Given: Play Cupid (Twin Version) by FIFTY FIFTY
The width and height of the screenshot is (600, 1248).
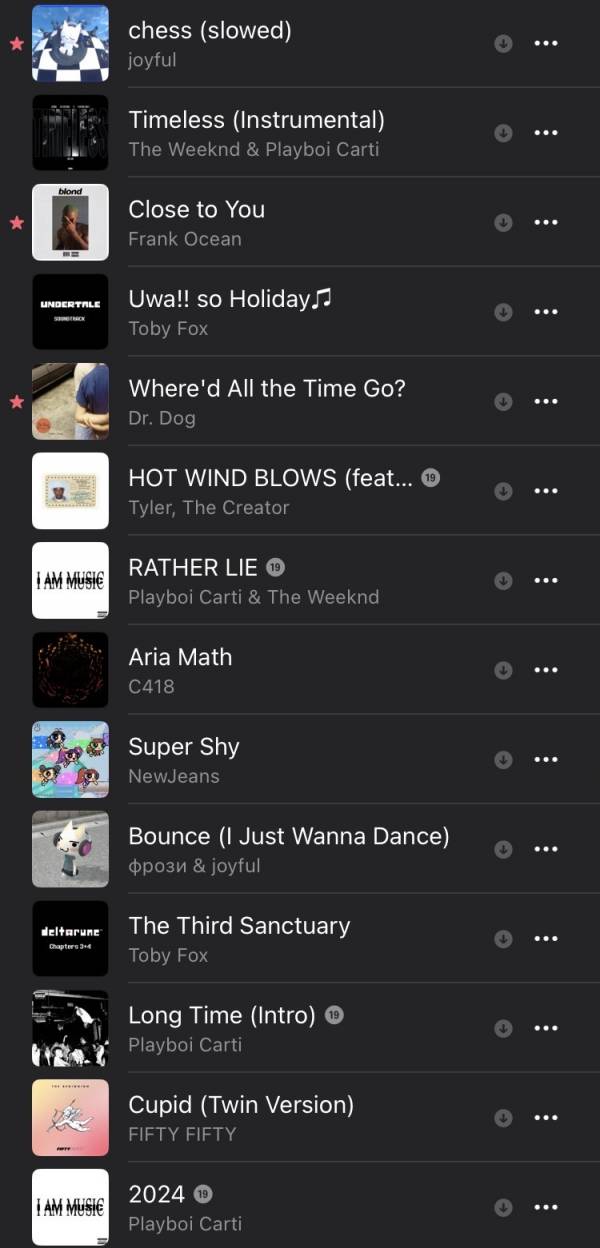Looking at the screenshot, I should 241,1105.
